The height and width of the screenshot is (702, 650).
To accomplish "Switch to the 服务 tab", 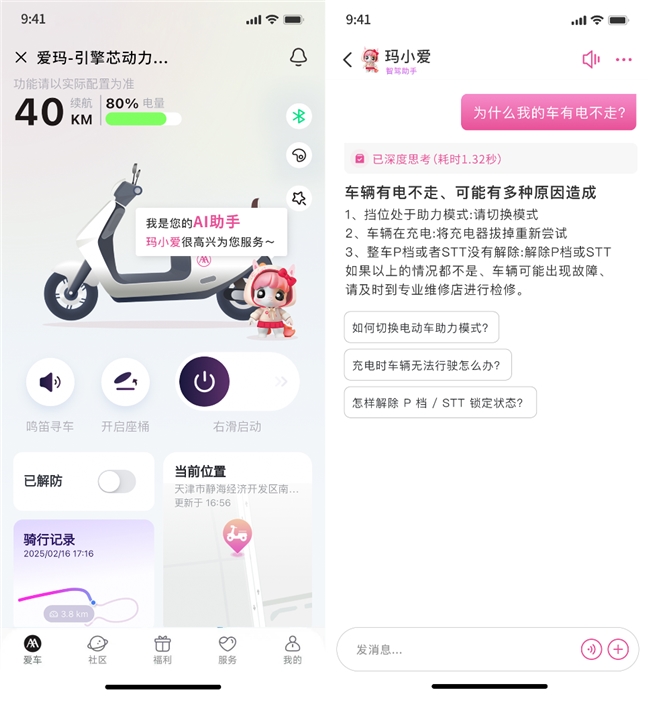I will pos(227,650).
